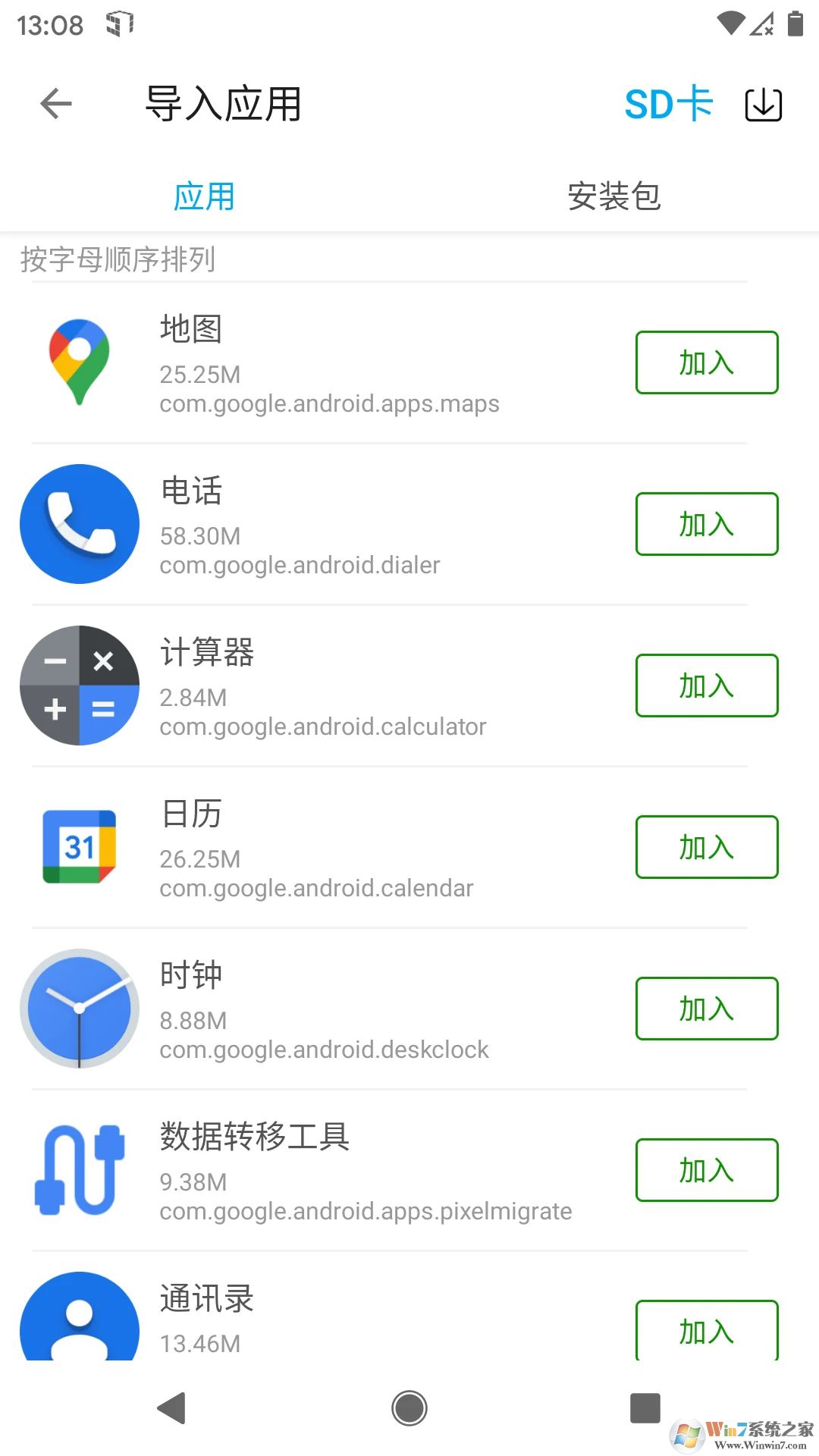Add 日历 with its 加入 button
This screenshot has height=1456, width=819.
pyautogui.click(x=706, y=847)
